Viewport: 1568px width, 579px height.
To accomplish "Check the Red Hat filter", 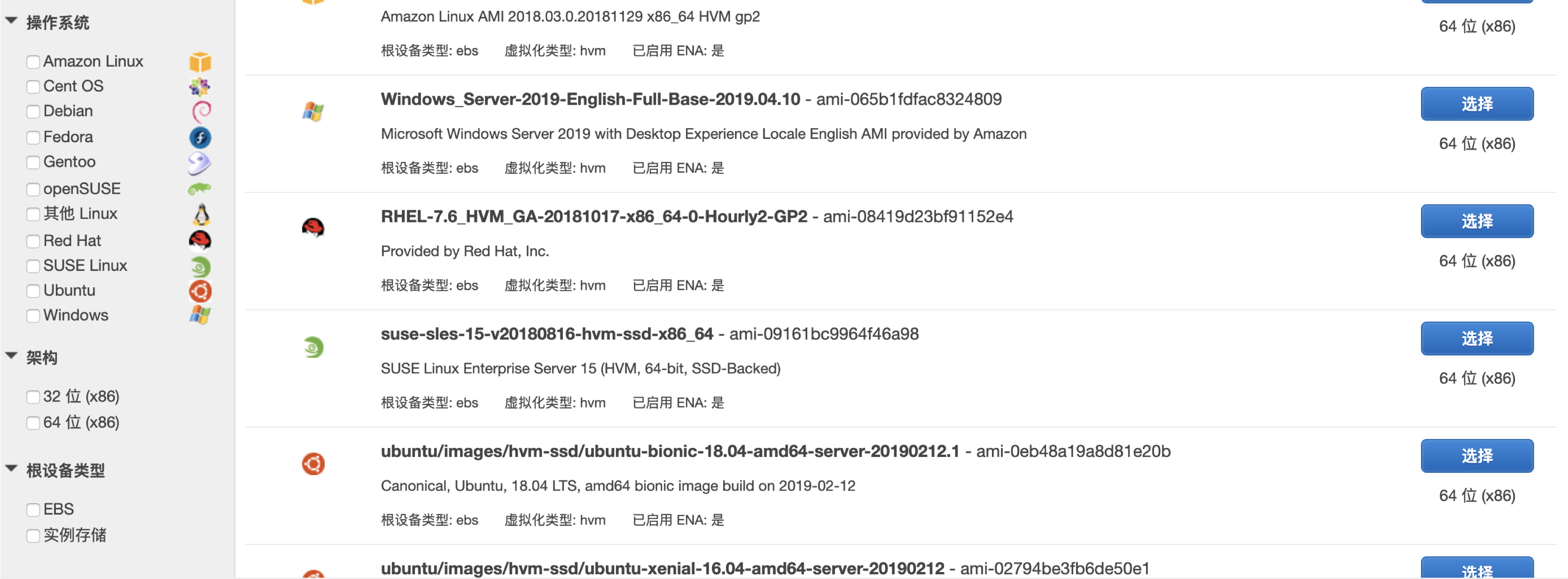I will (x=33, y=241).
